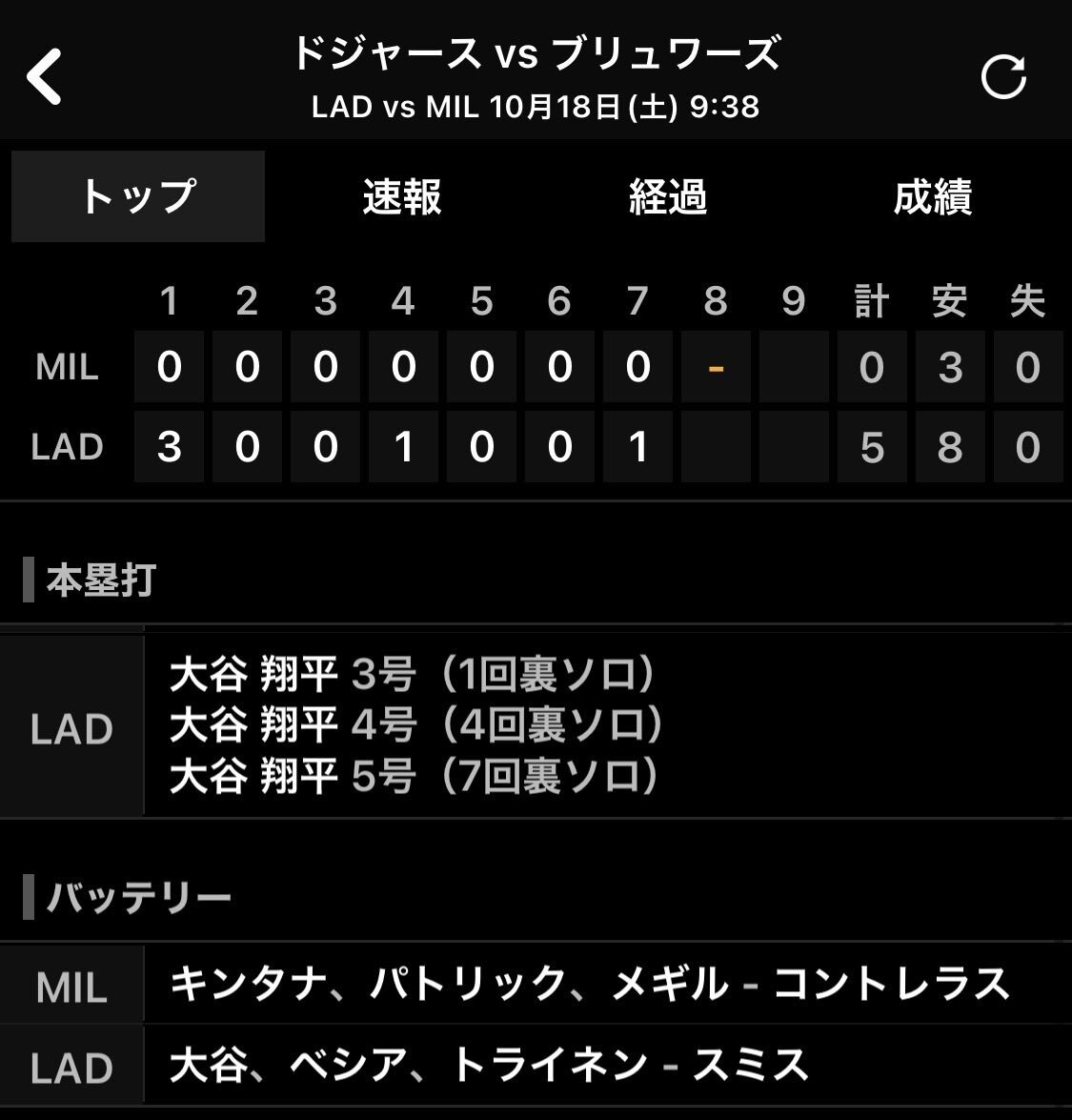
Task: Switch to the 速報 tab
Action: (x=402, y=196)
